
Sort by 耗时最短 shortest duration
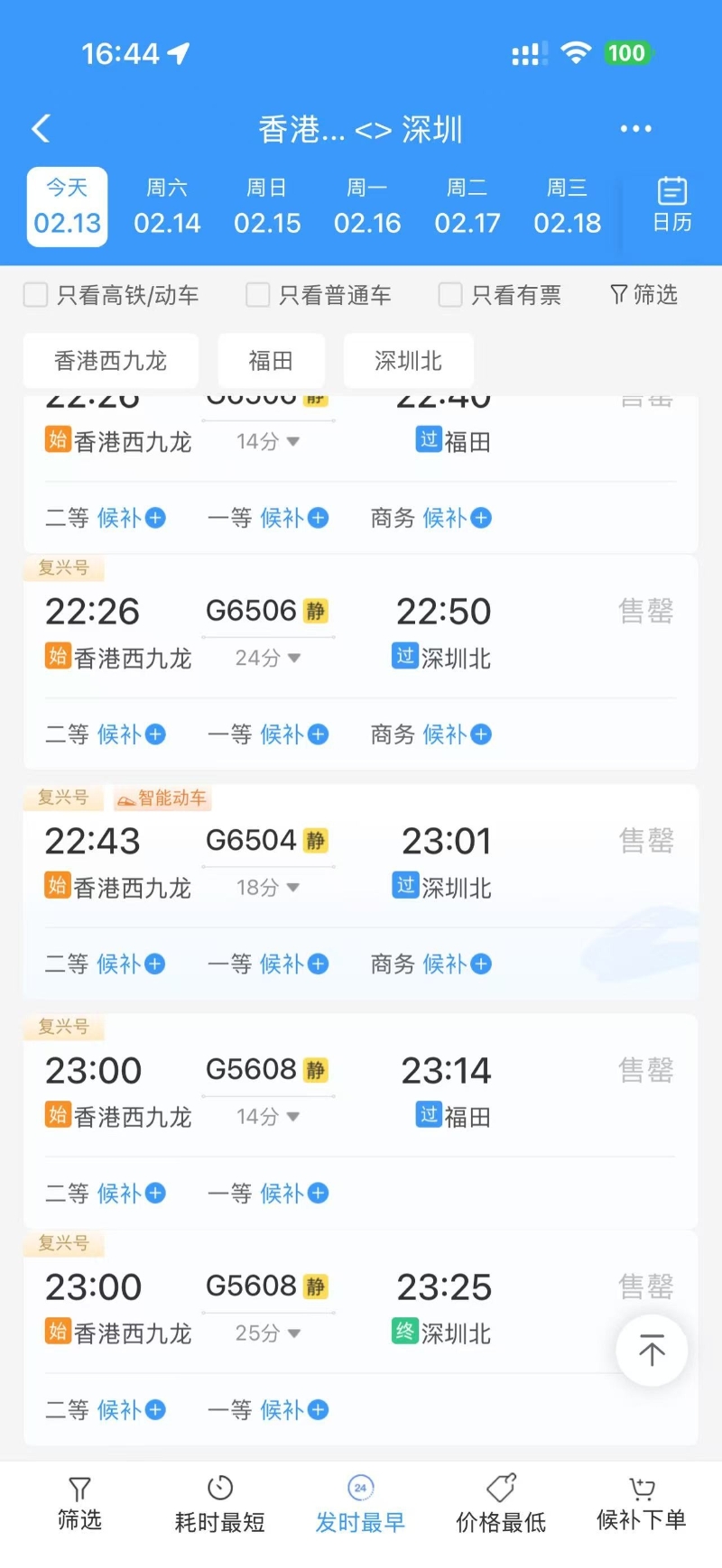(x=219, y=1505)
